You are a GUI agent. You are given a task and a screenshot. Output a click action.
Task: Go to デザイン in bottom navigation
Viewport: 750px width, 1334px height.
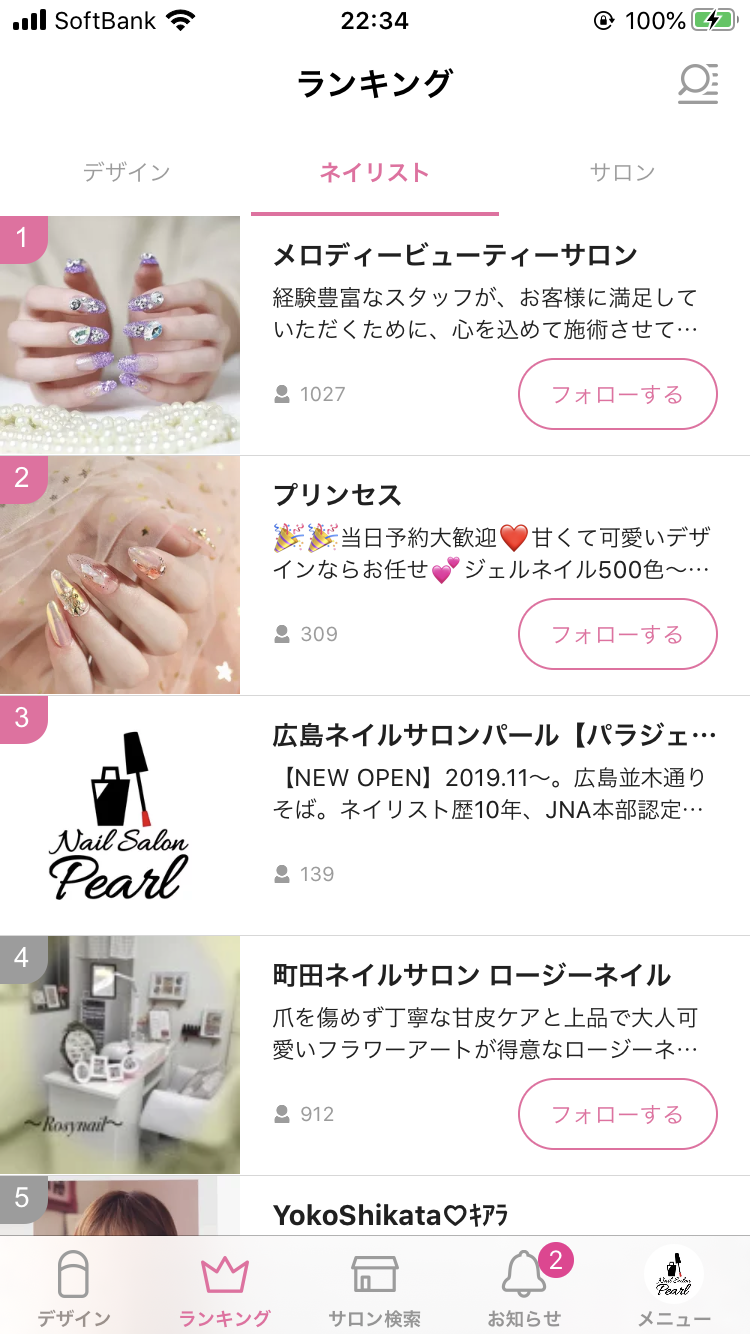tap(74, 1289)
